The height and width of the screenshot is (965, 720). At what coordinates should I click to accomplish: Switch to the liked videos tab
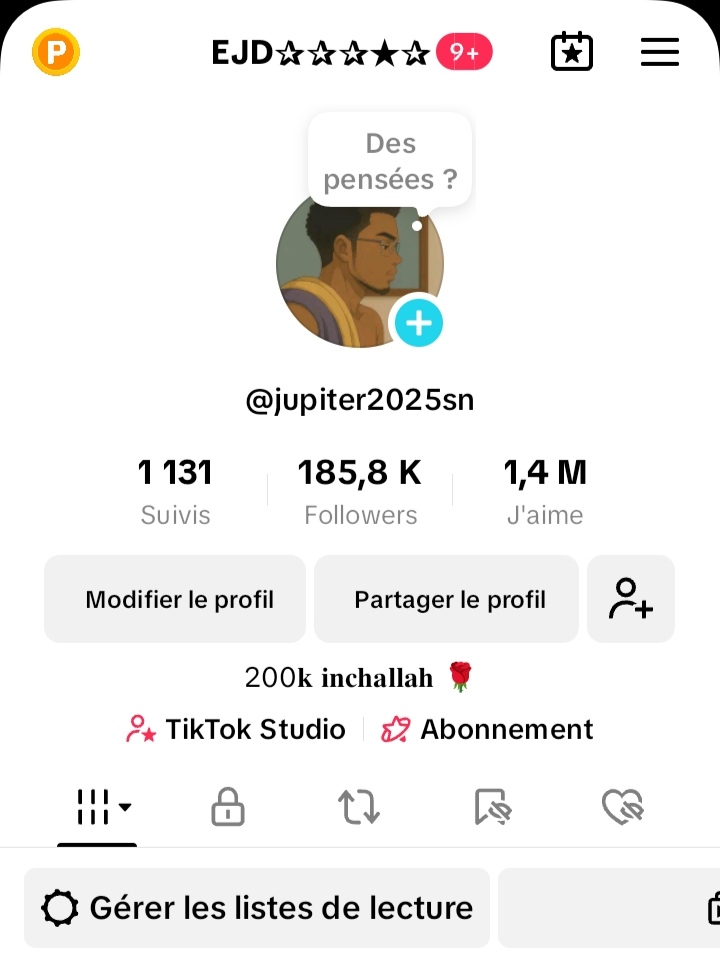(x=622, y=807)
